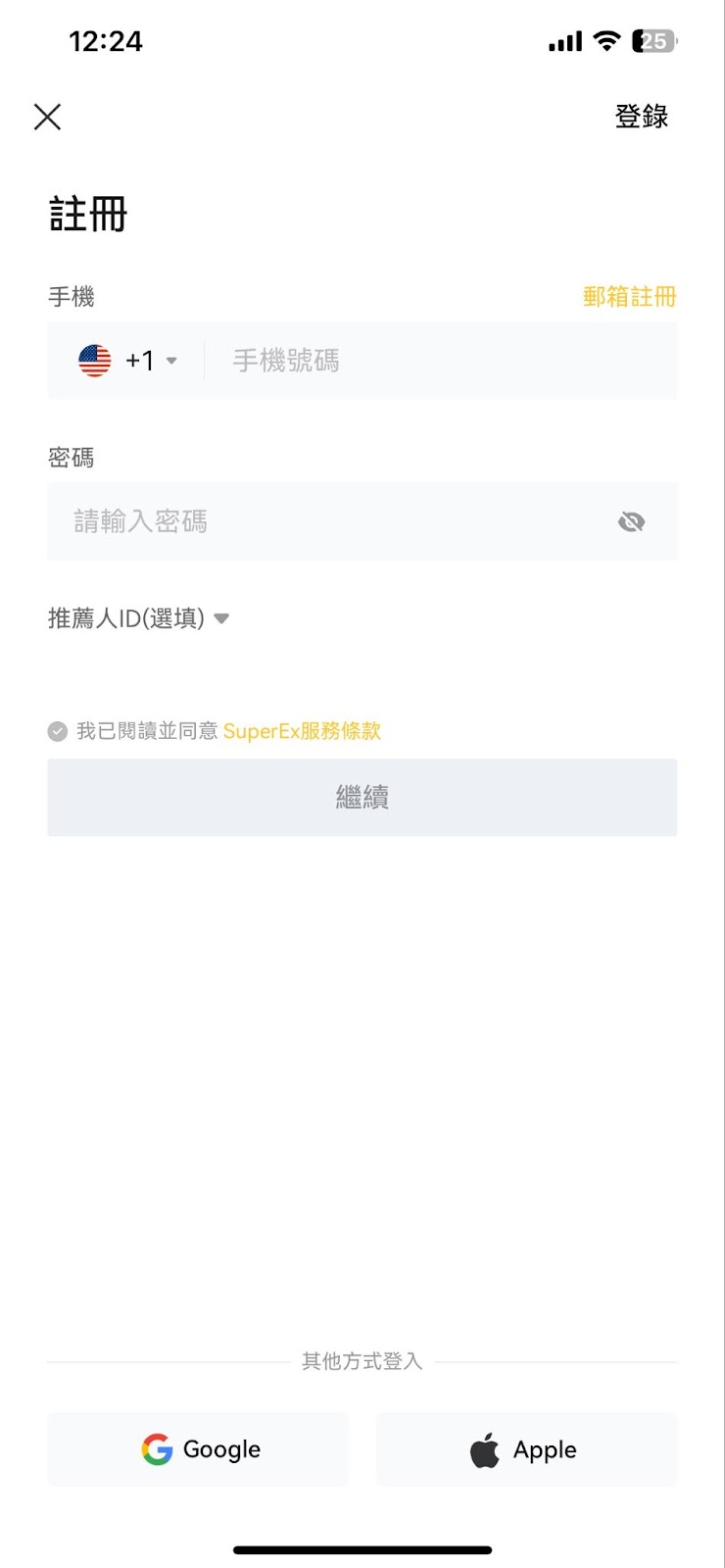Check the agree to terms checkbox

click(x=58, y=731)
